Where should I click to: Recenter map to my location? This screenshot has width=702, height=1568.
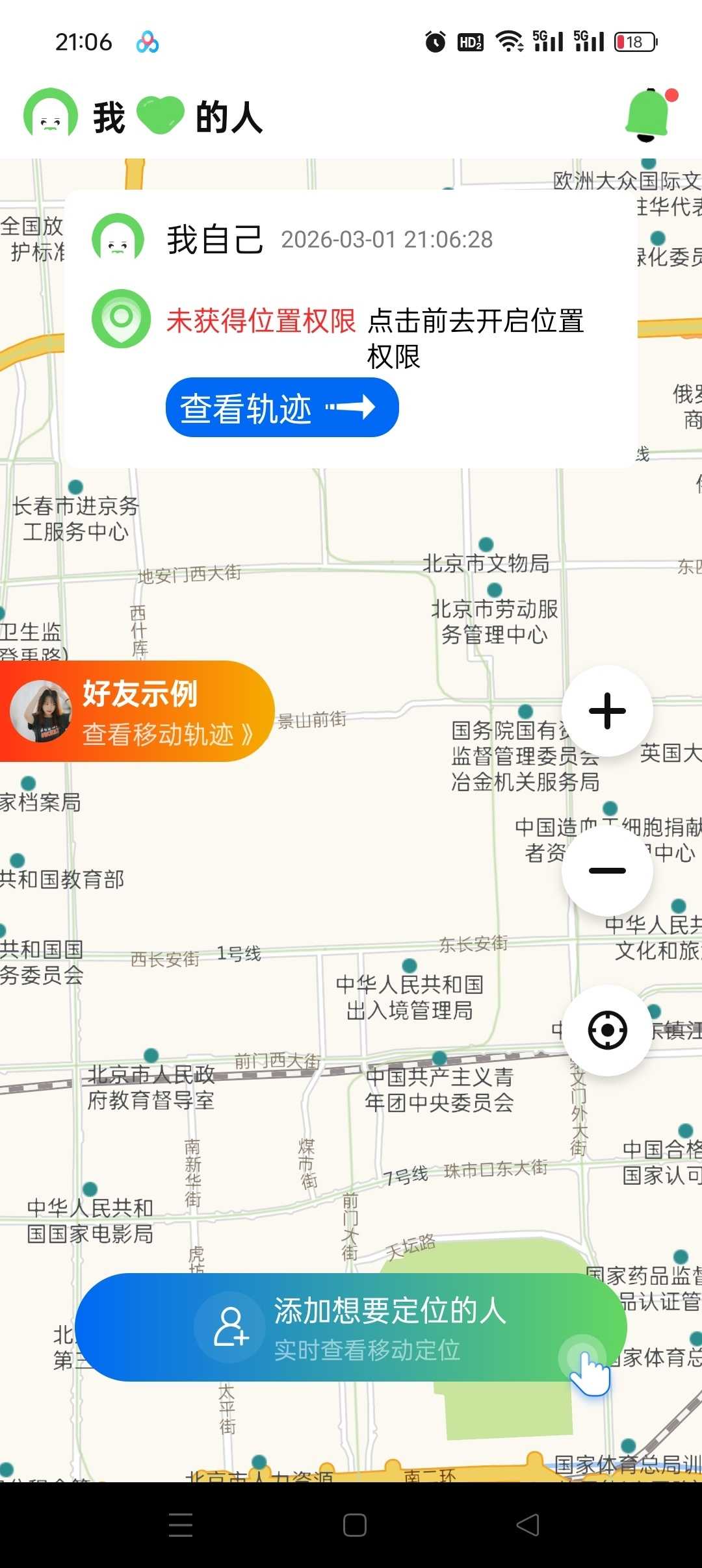click(x=607, y=1030)
